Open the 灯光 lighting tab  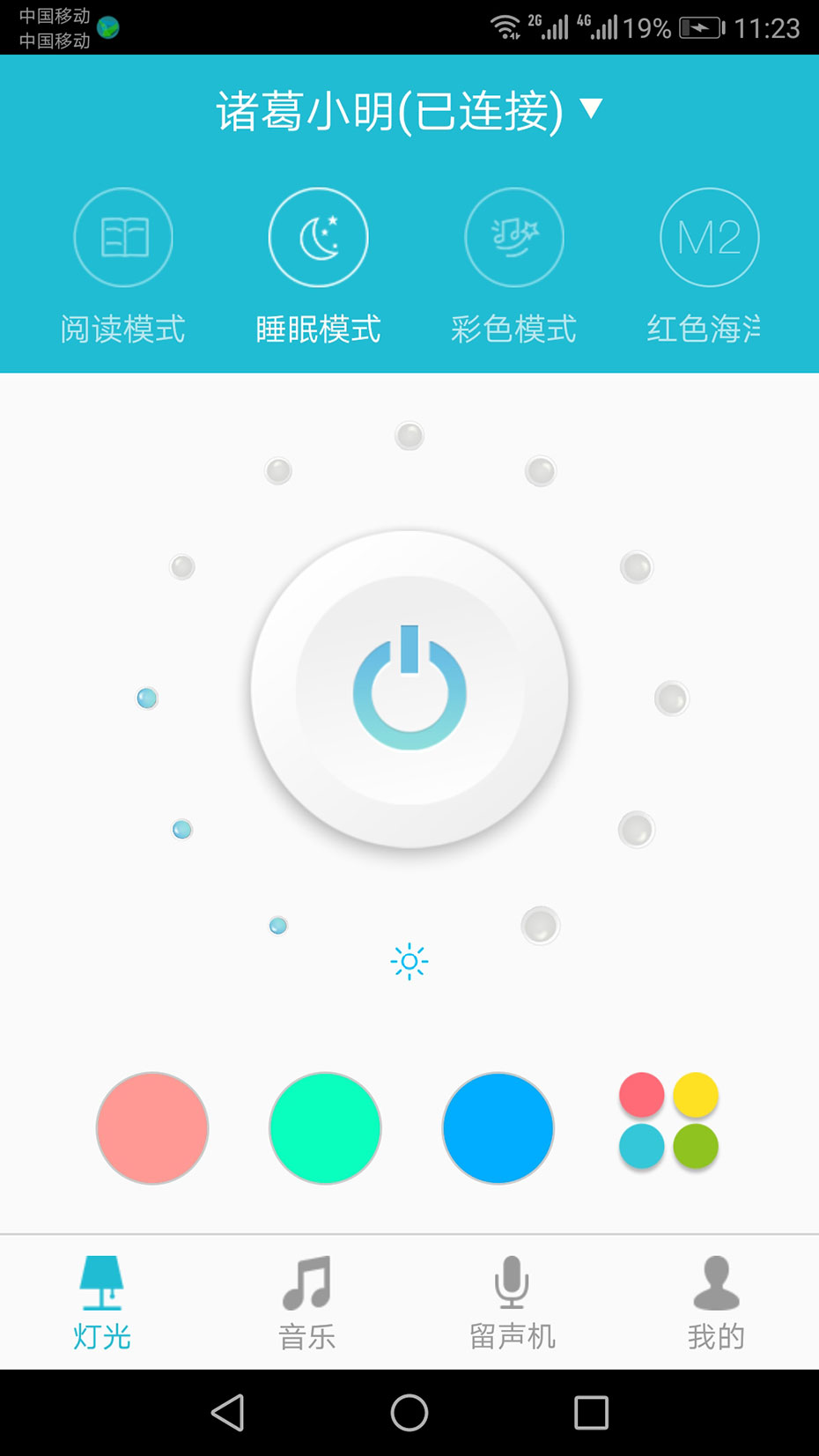(102, 1303)
